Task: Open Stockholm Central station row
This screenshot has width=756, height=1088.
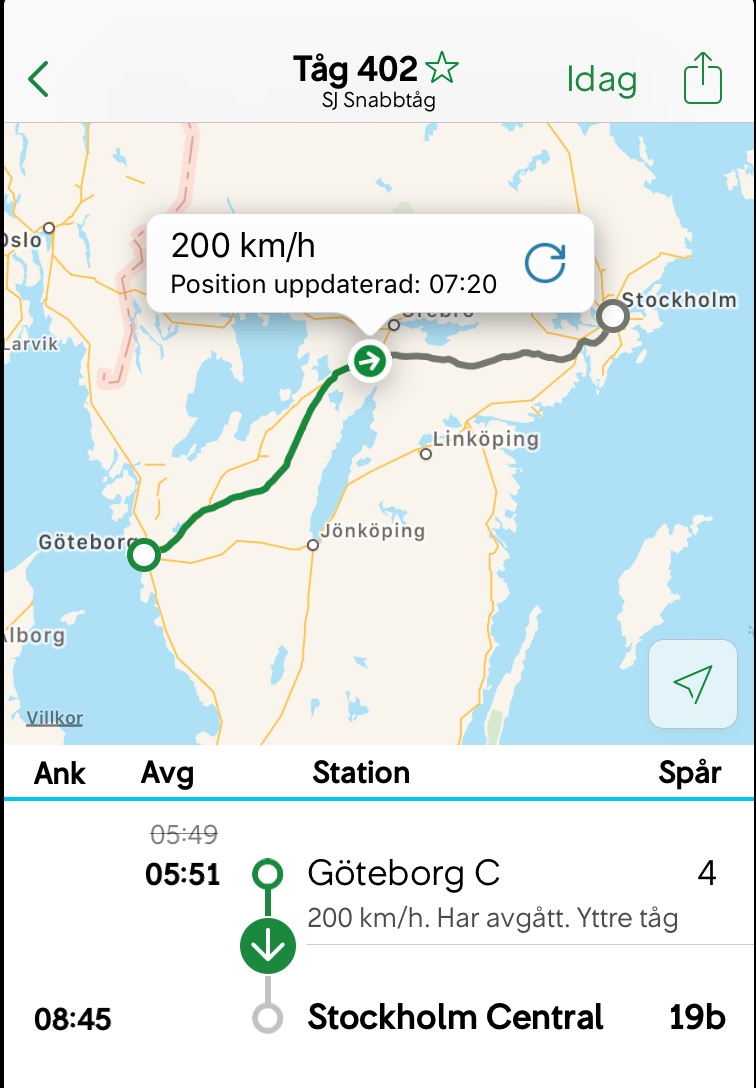Action: tap(455, 1018)
